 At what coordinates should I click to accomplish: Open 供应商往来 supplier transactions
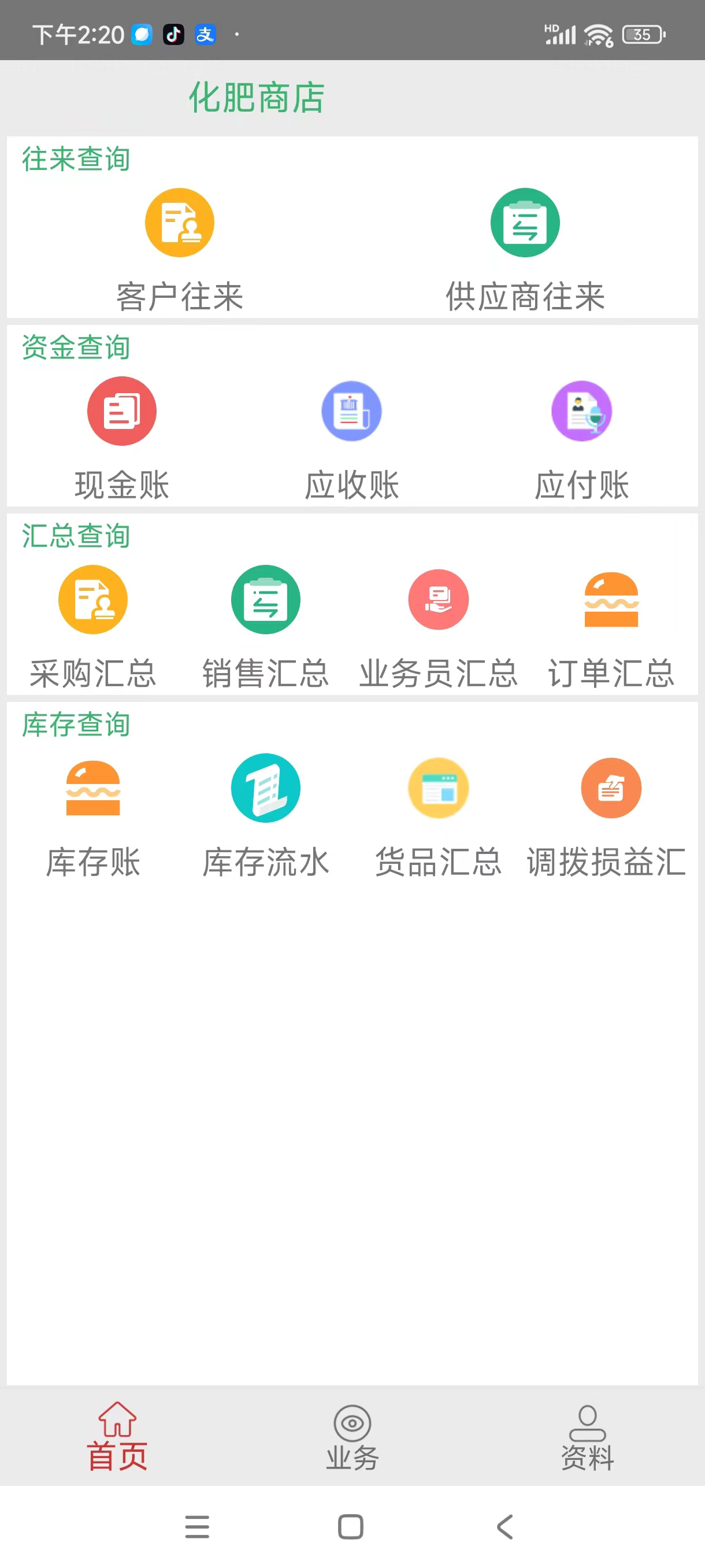pos(525,250)
